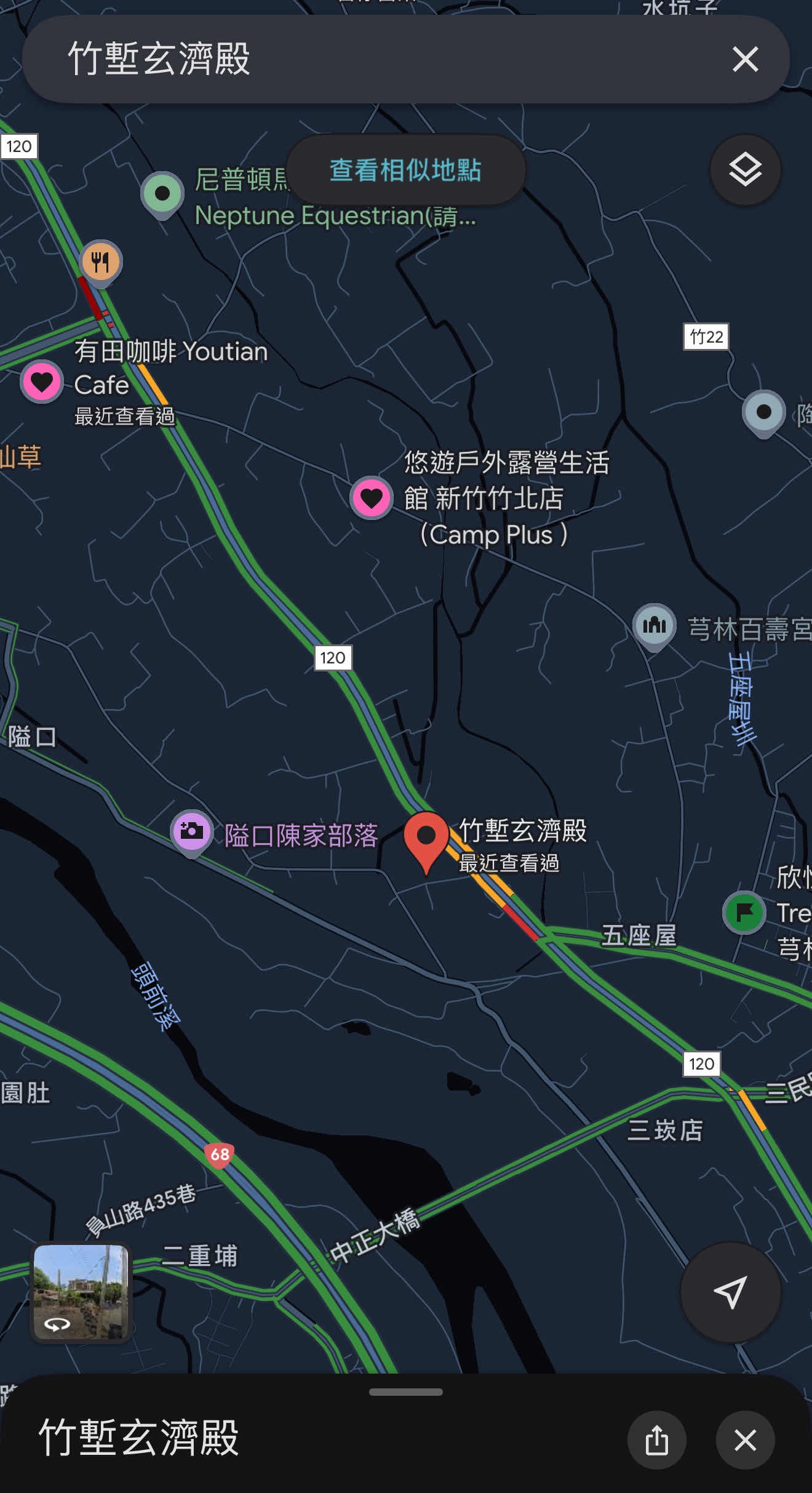This screenshot has height=1493, width=812.
Task: Share 竹塹玄濟殿 location
Action: (x=656, y=1440)
